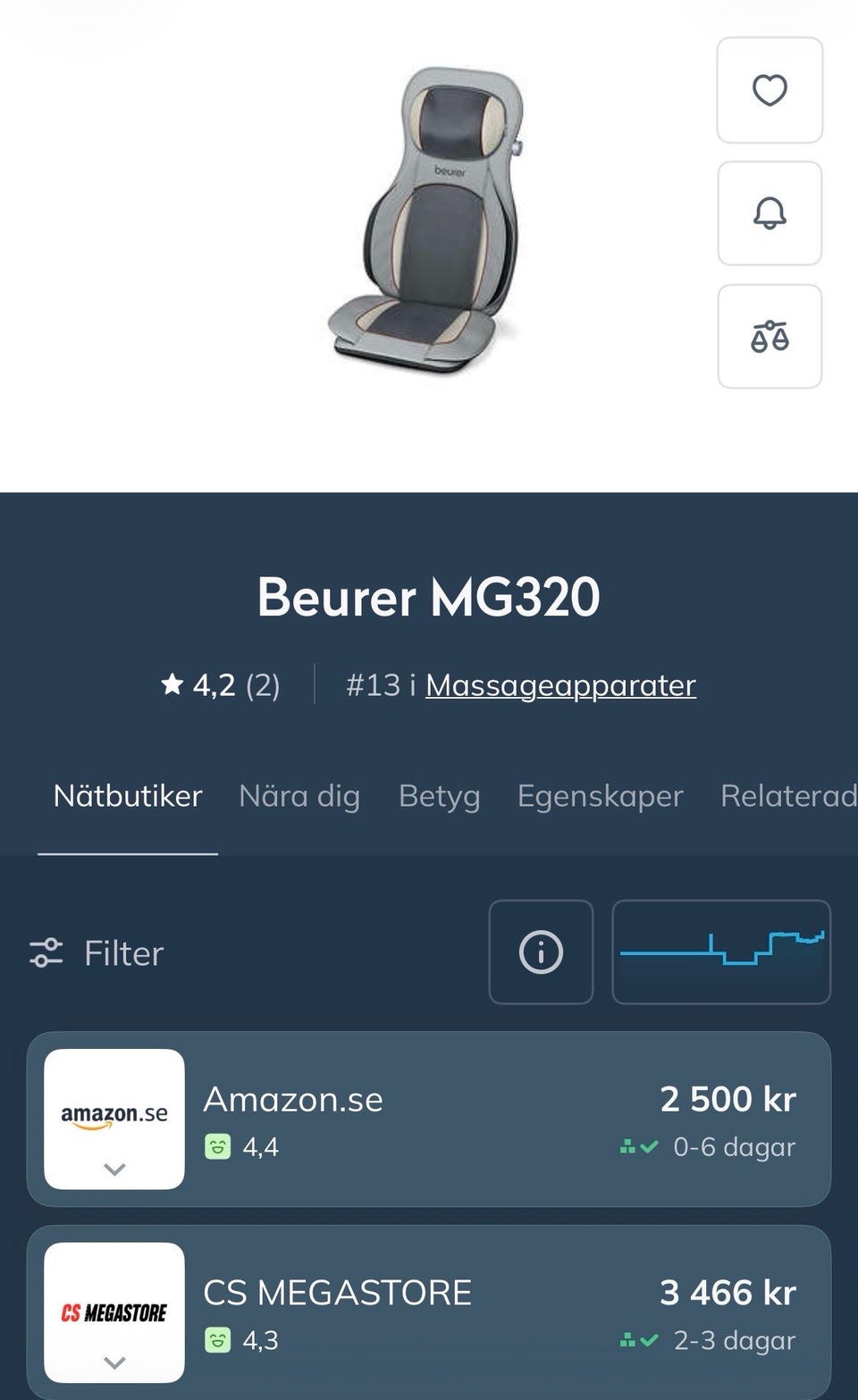The image size is (858, 1400).
Task: Open the Egenskaper tab
Action: (x=601, y=796)
